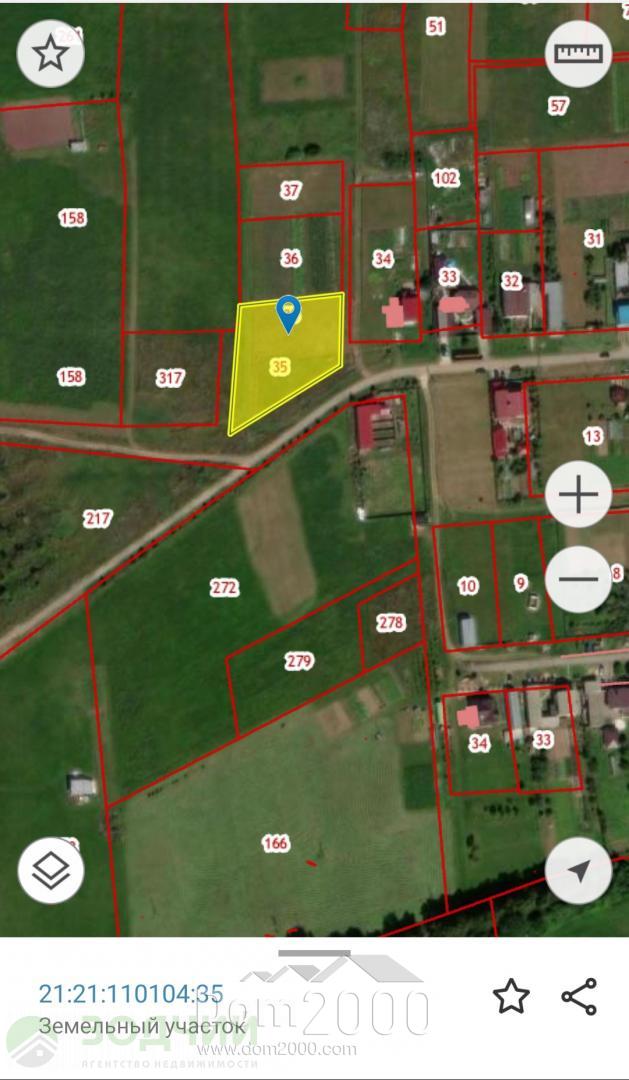Add parcel 21:21:110104:35 to favorites

coord(511,996)
